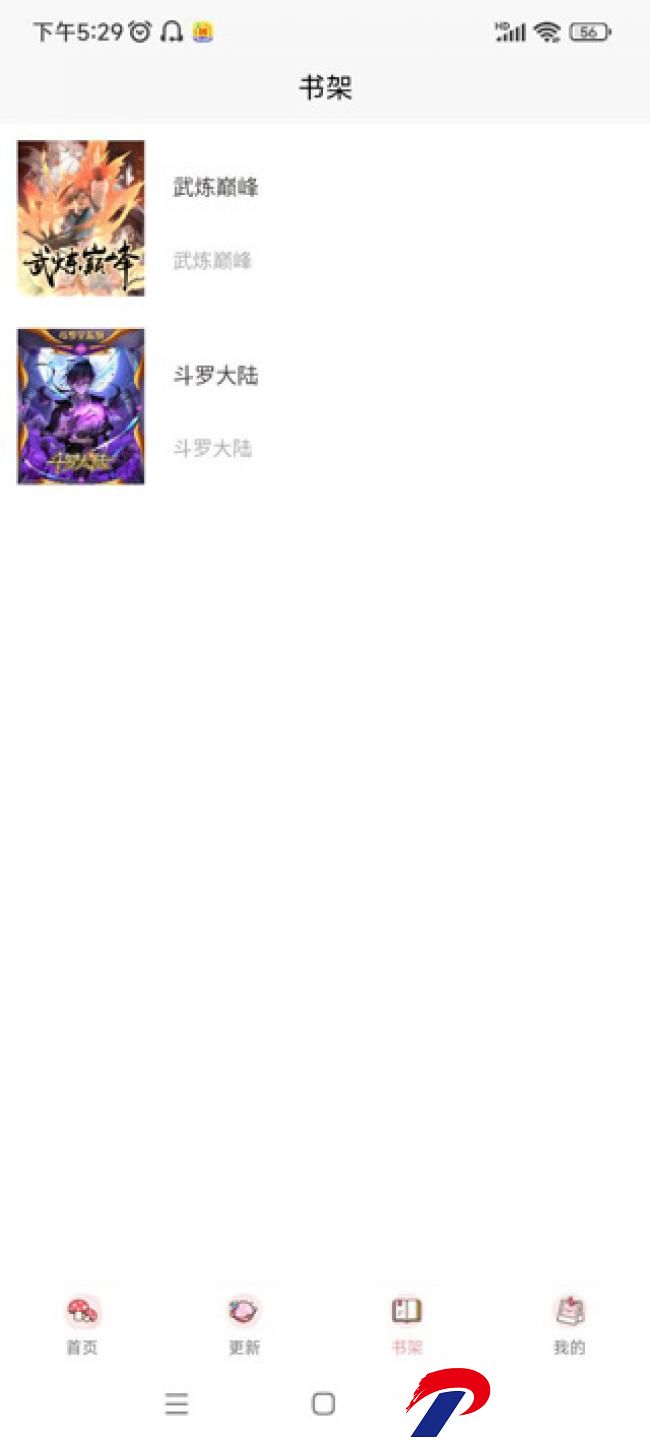Open recent apps with the menu button

pos(177,1404)
